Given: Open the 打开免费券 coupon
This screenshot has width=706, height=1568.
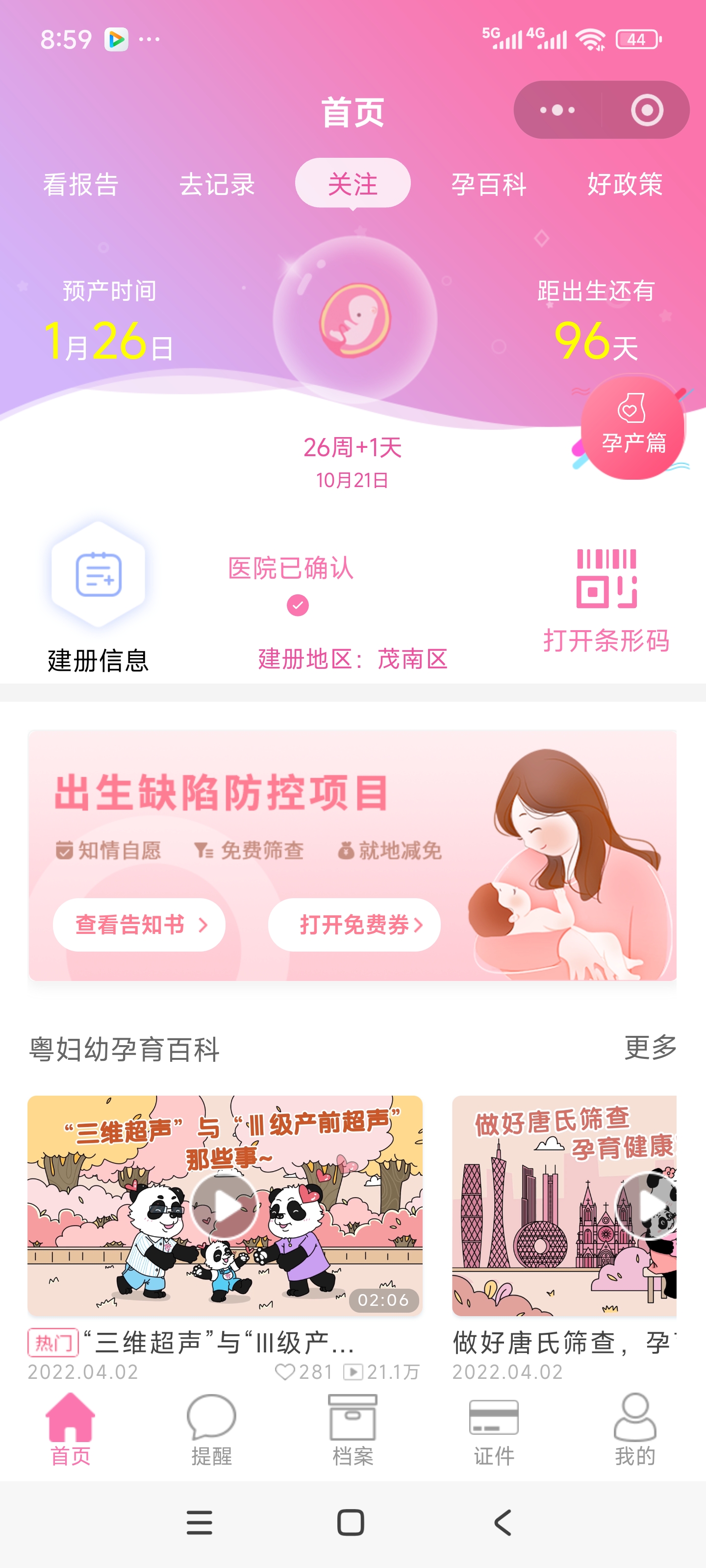Looking at the screenshot, I should [x=354, y=925].
